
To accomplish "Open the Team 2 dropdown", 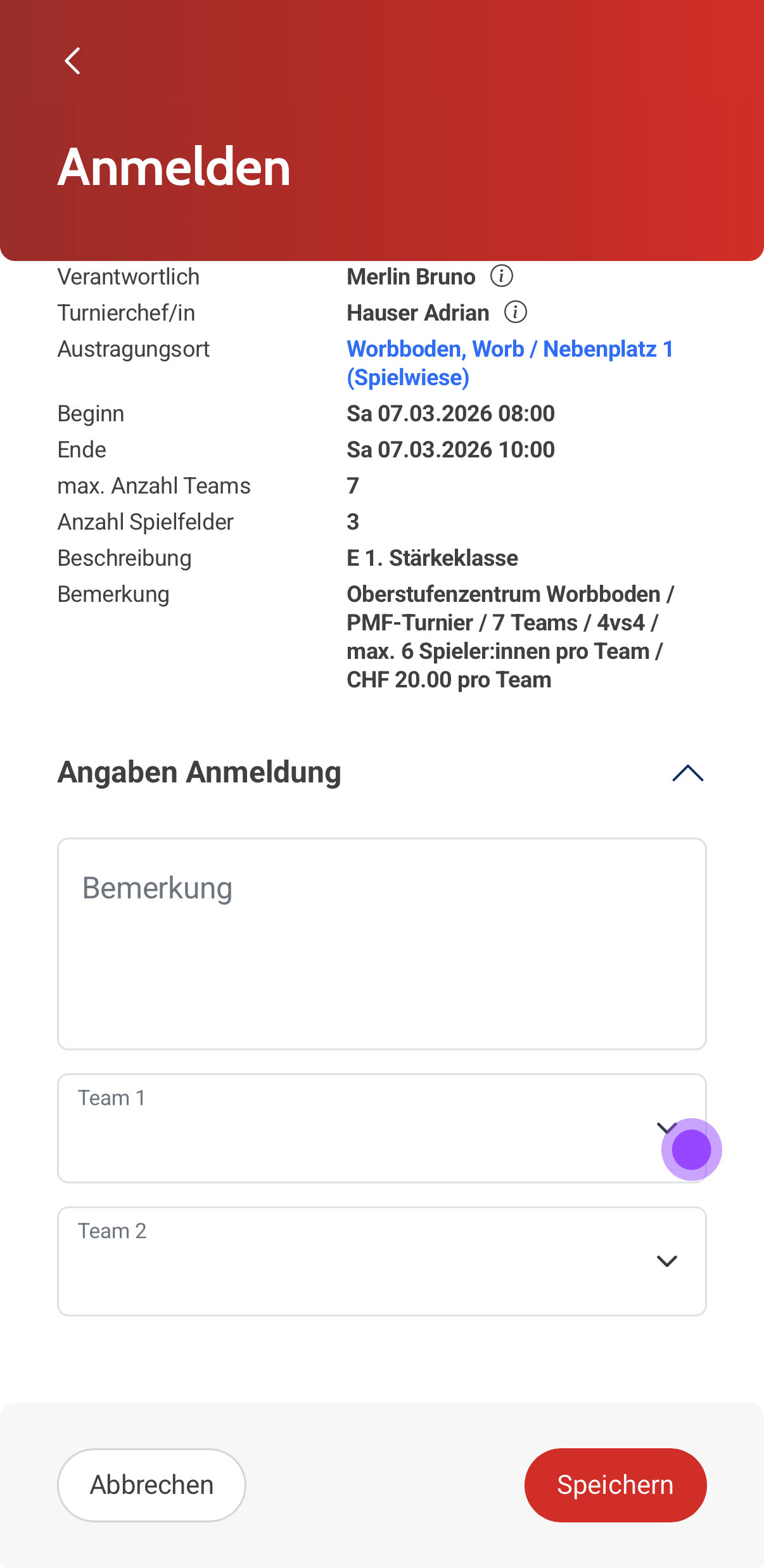I will pos(381,1261).
